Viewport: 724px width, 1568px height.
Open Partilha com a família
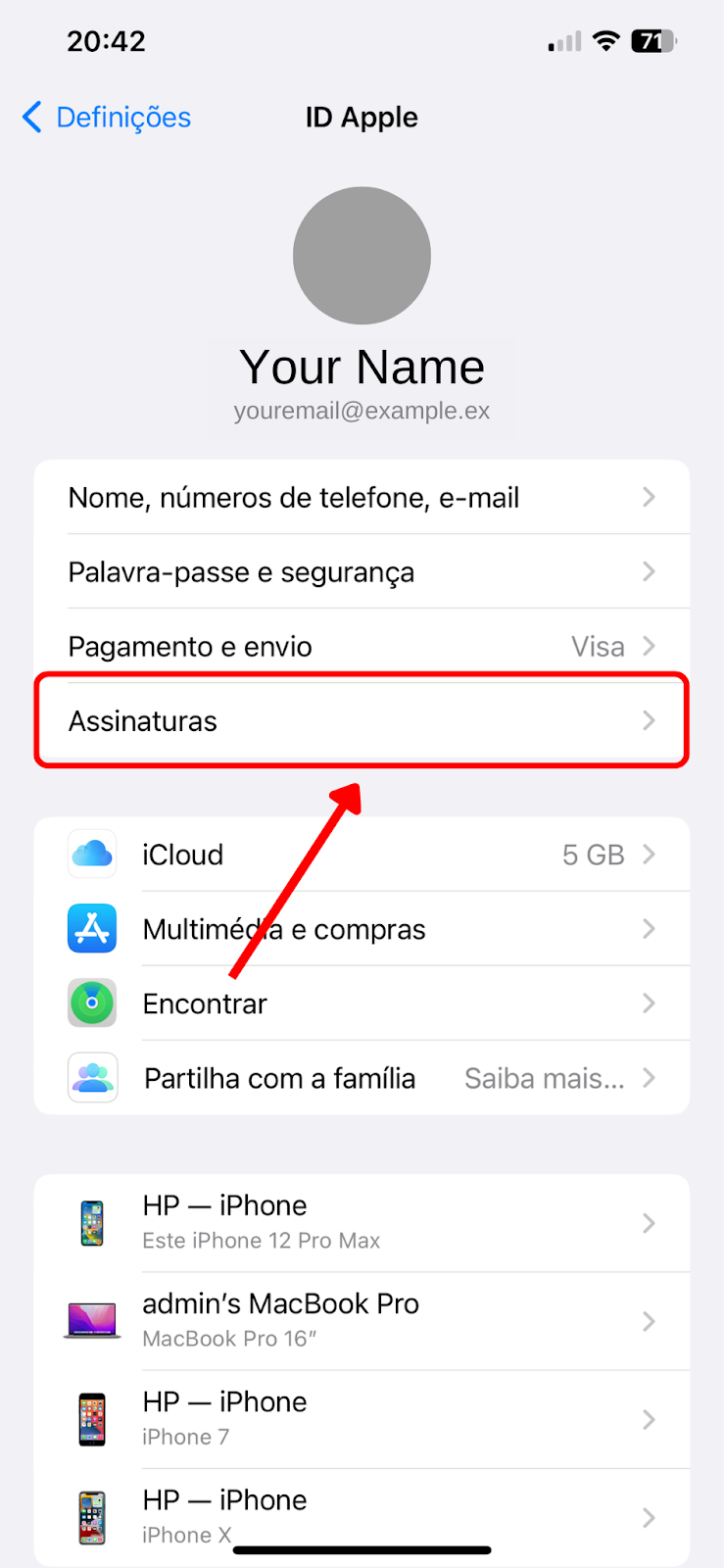tap(362, 1078)
